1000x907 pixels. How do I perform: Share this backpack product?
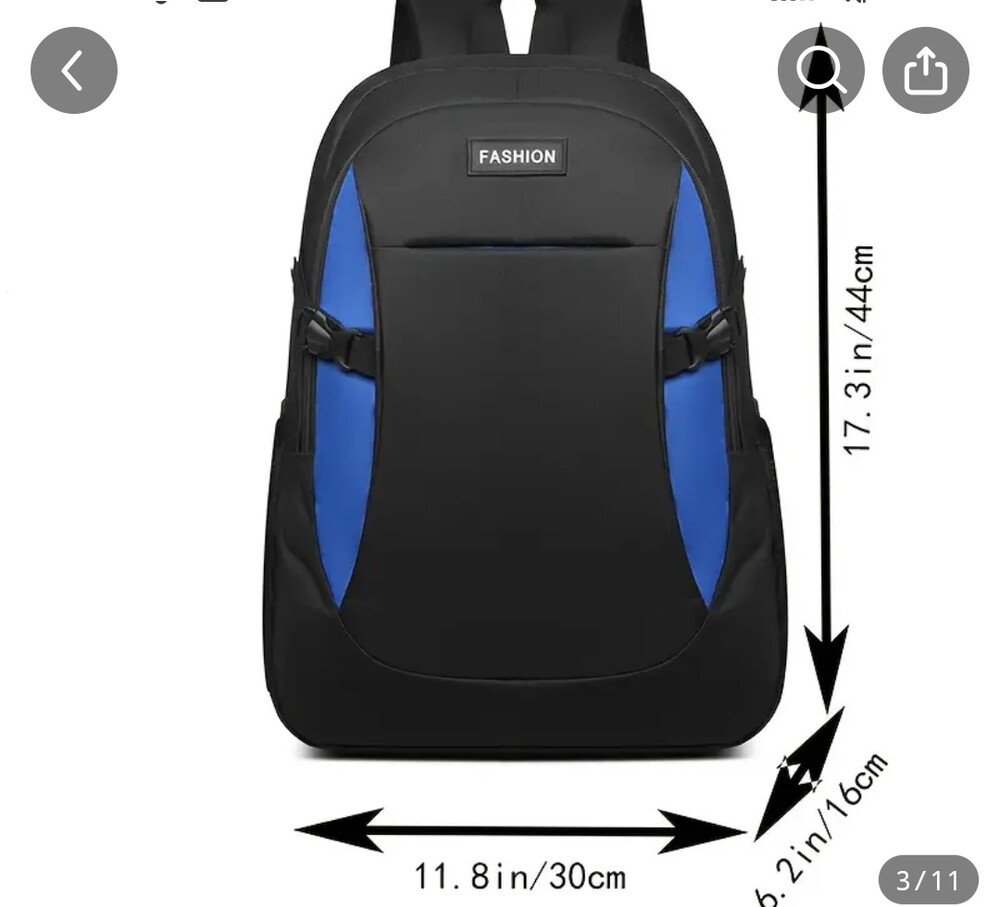(925, 70)
